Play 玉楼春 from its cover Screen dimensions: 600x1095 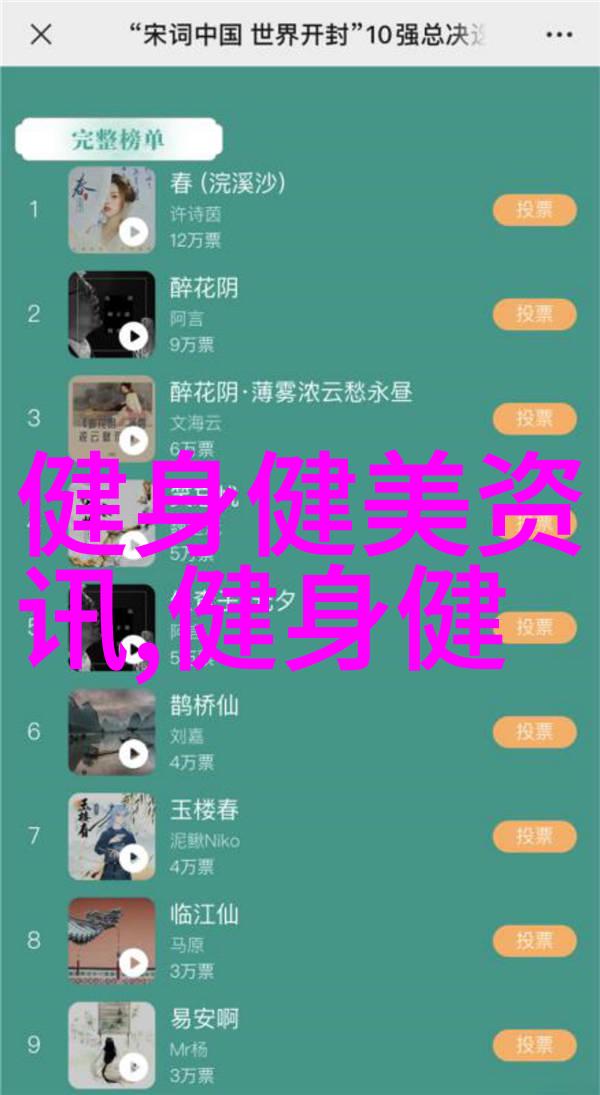pyautogui.click(x=133, y=858)
